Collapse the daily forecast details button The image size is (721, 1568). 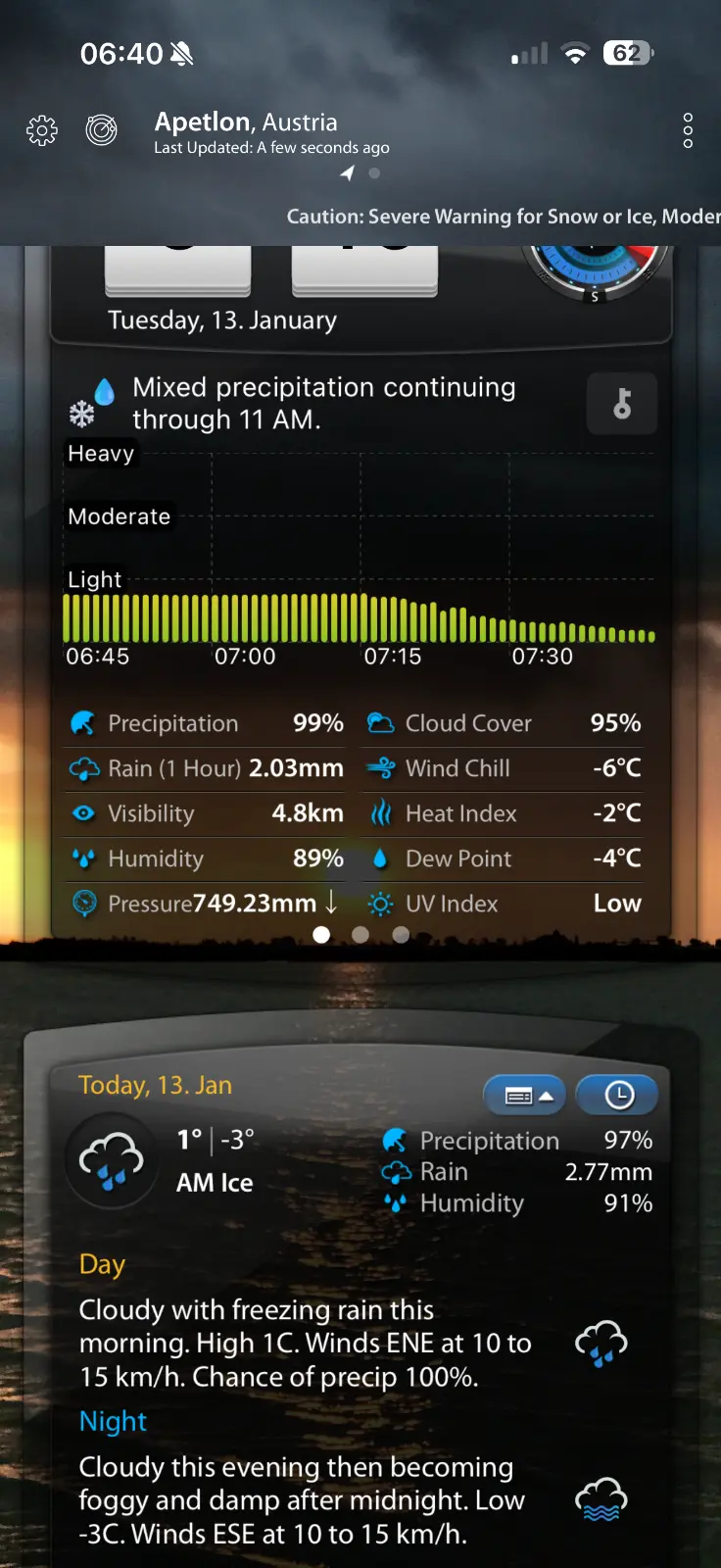528,1096
